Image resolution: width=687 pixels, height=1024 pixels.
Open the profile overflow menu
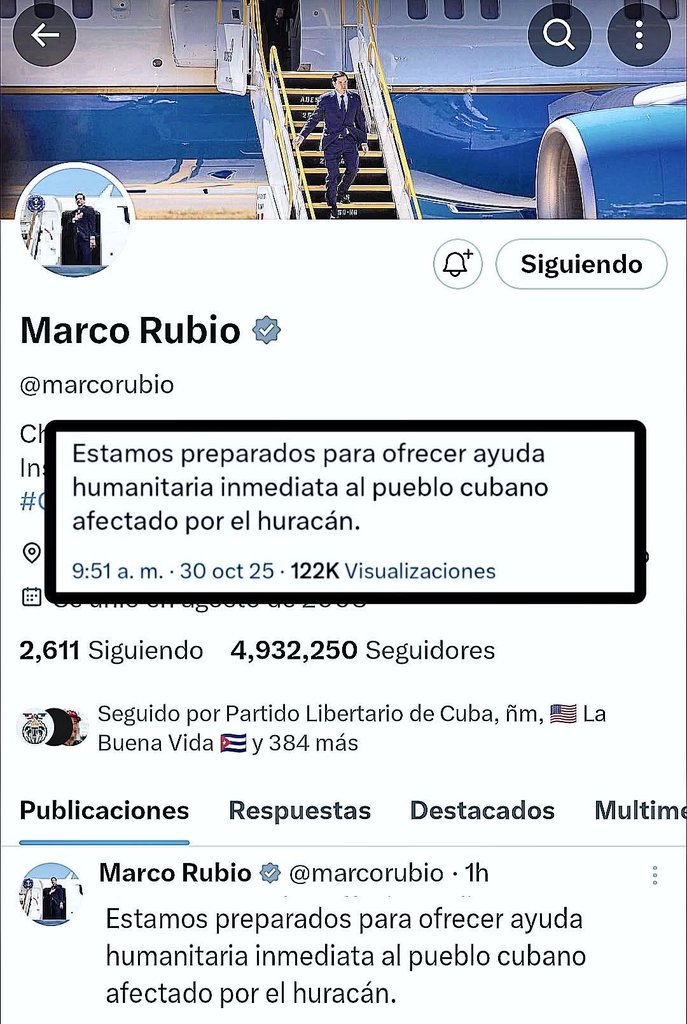(638, 36)
